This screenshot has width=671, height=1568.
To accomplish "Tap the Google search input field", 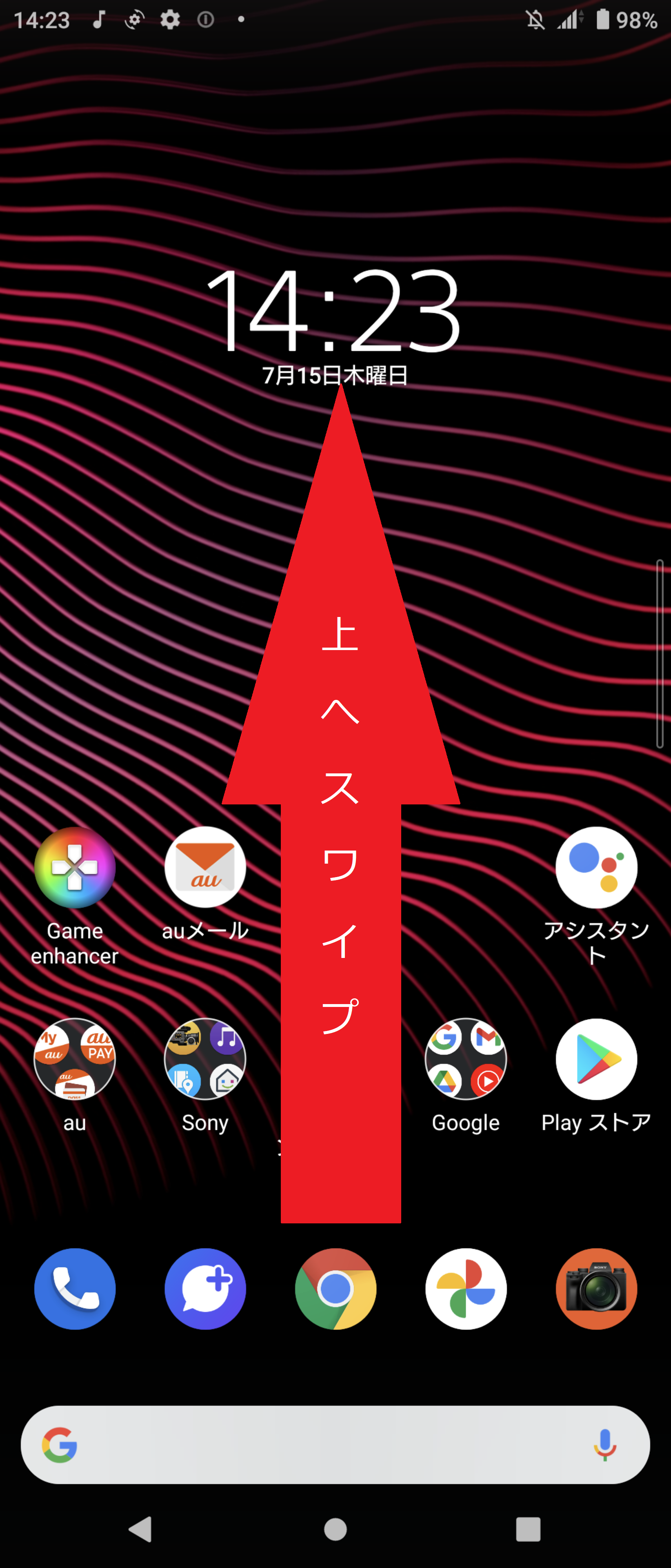I will (x=335, y=1444).
